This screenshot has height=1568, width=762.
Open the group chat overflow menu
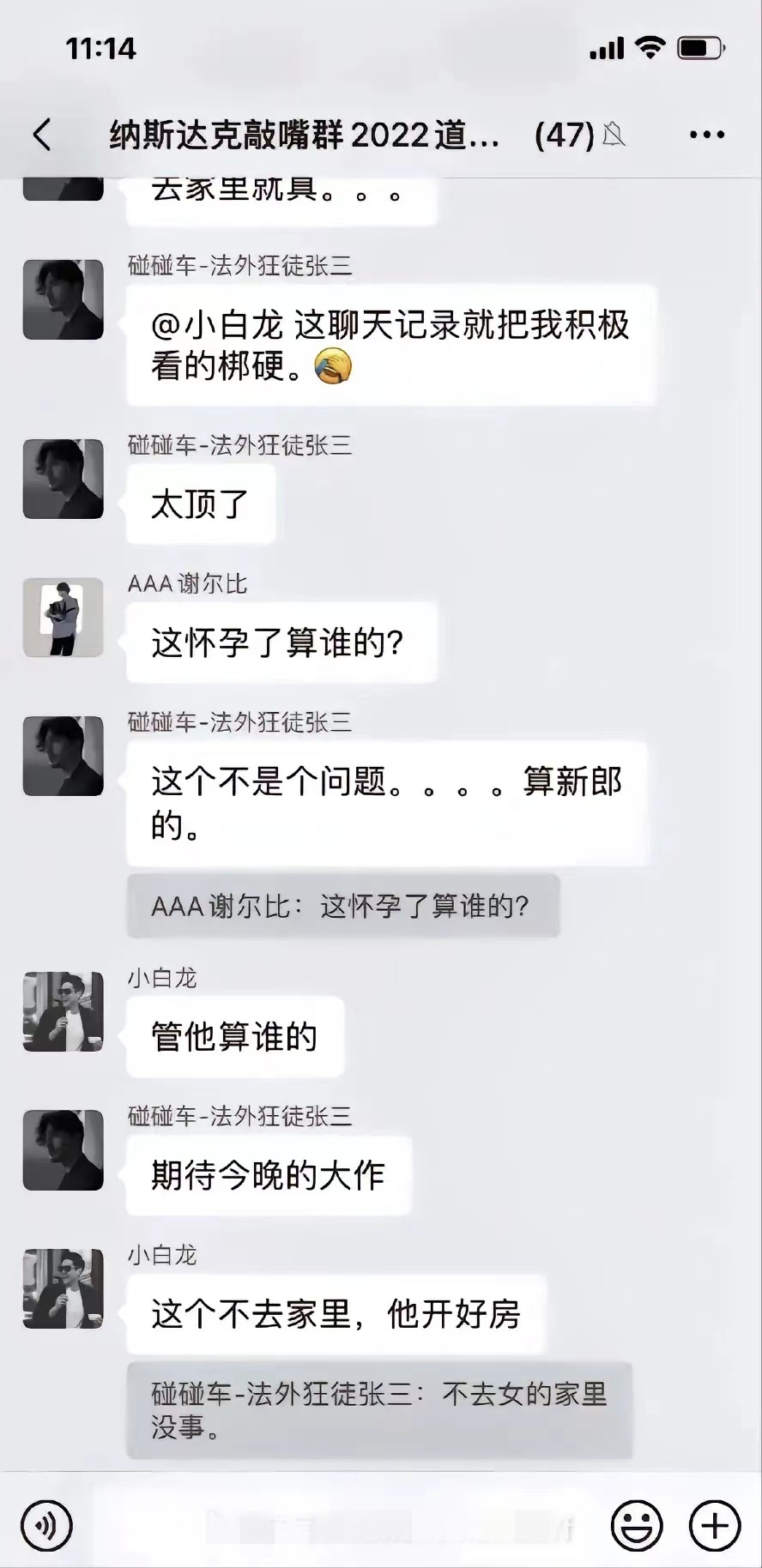click(x=706, y=135)
